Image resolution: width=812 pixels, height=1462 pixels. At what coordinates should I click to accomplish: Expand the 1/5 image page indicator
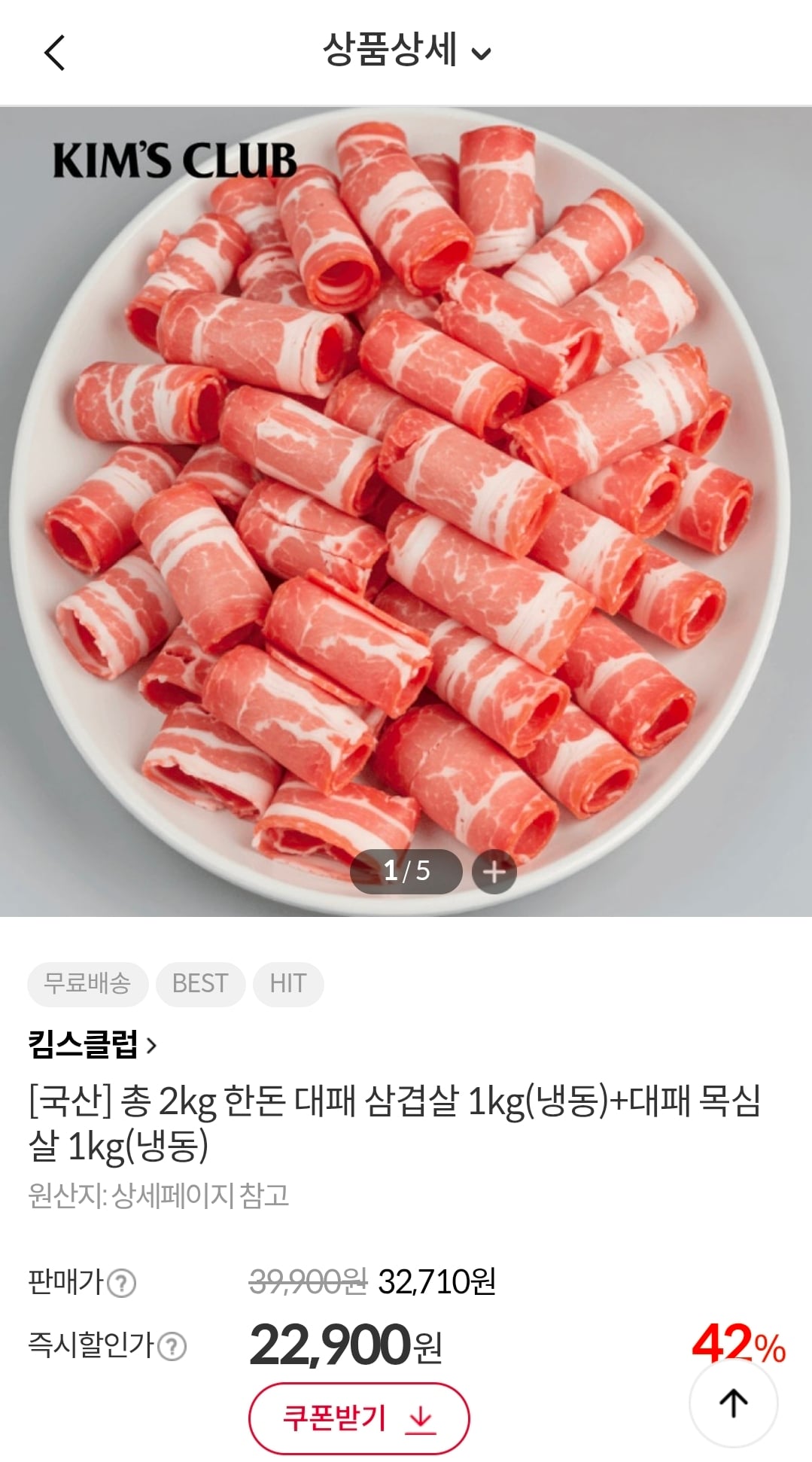click(407, 870)
